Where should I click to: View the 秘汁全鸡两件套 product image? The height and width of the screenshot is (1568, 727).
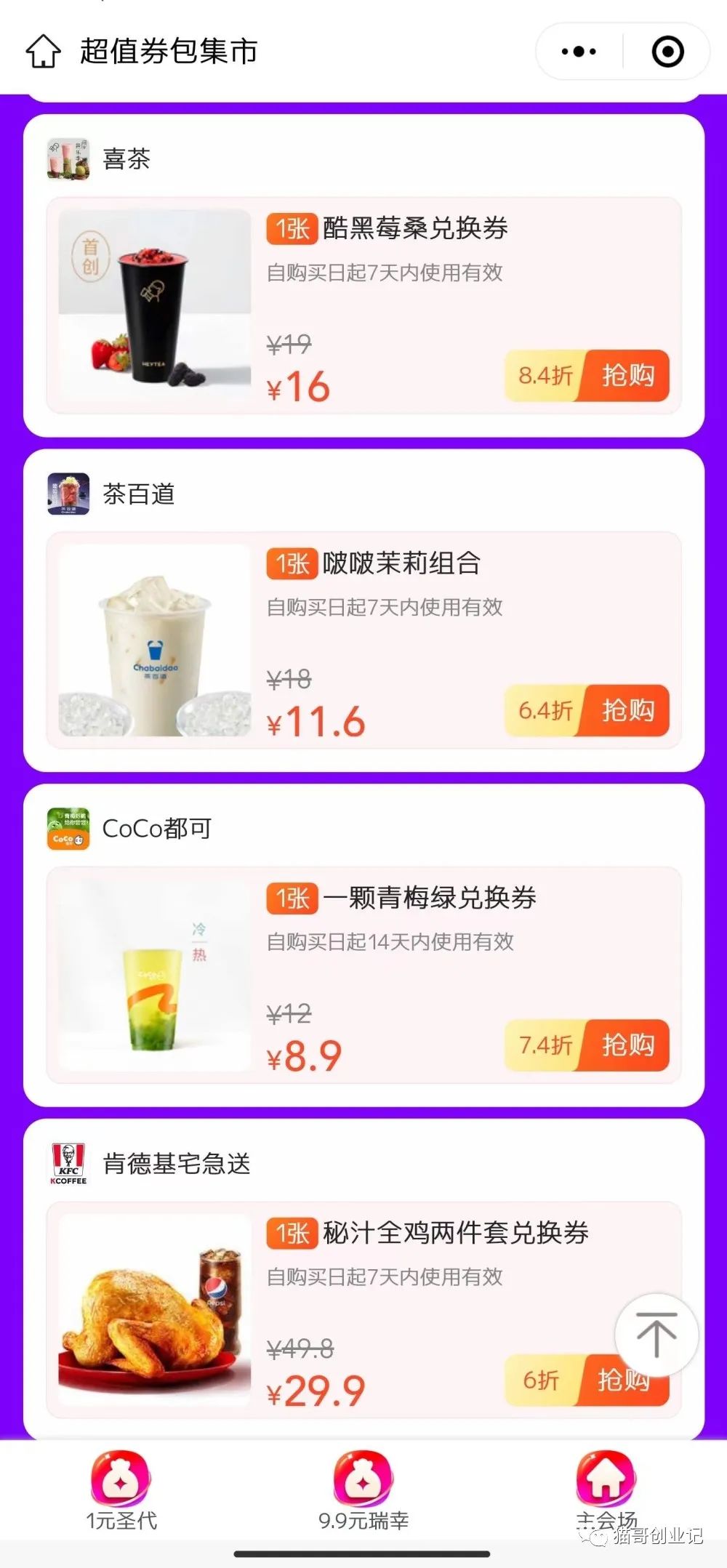[155, 1309]
